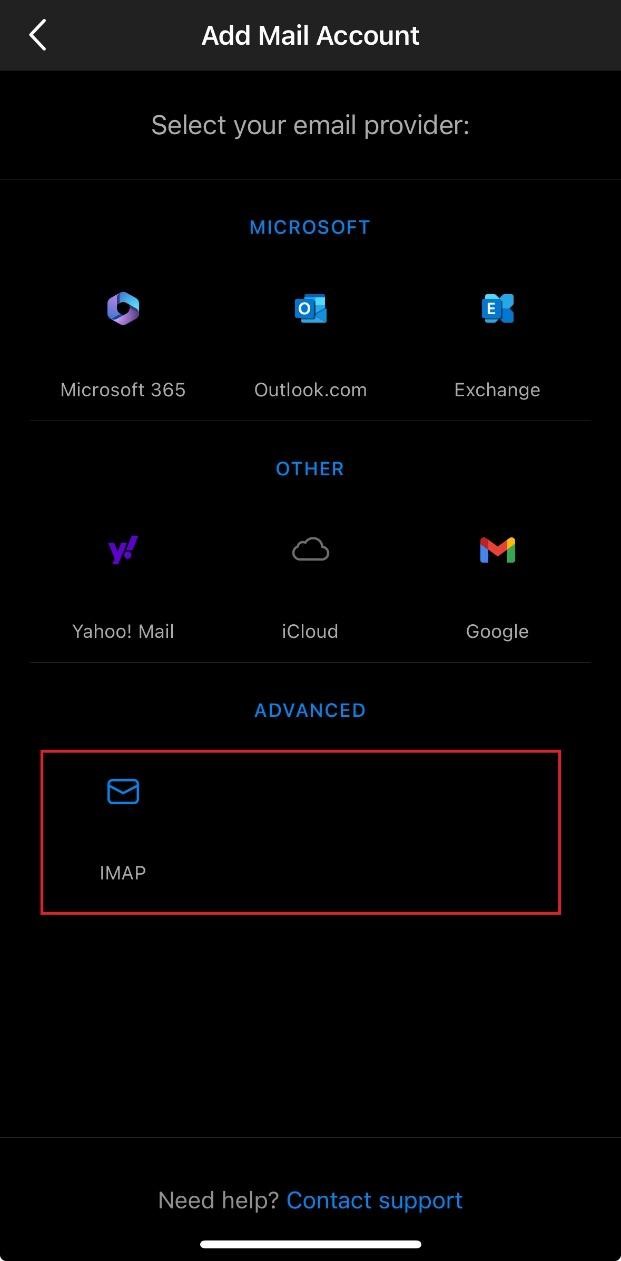Select Google as mail provider
The image size is (621, 1261).
coord(497,582)
